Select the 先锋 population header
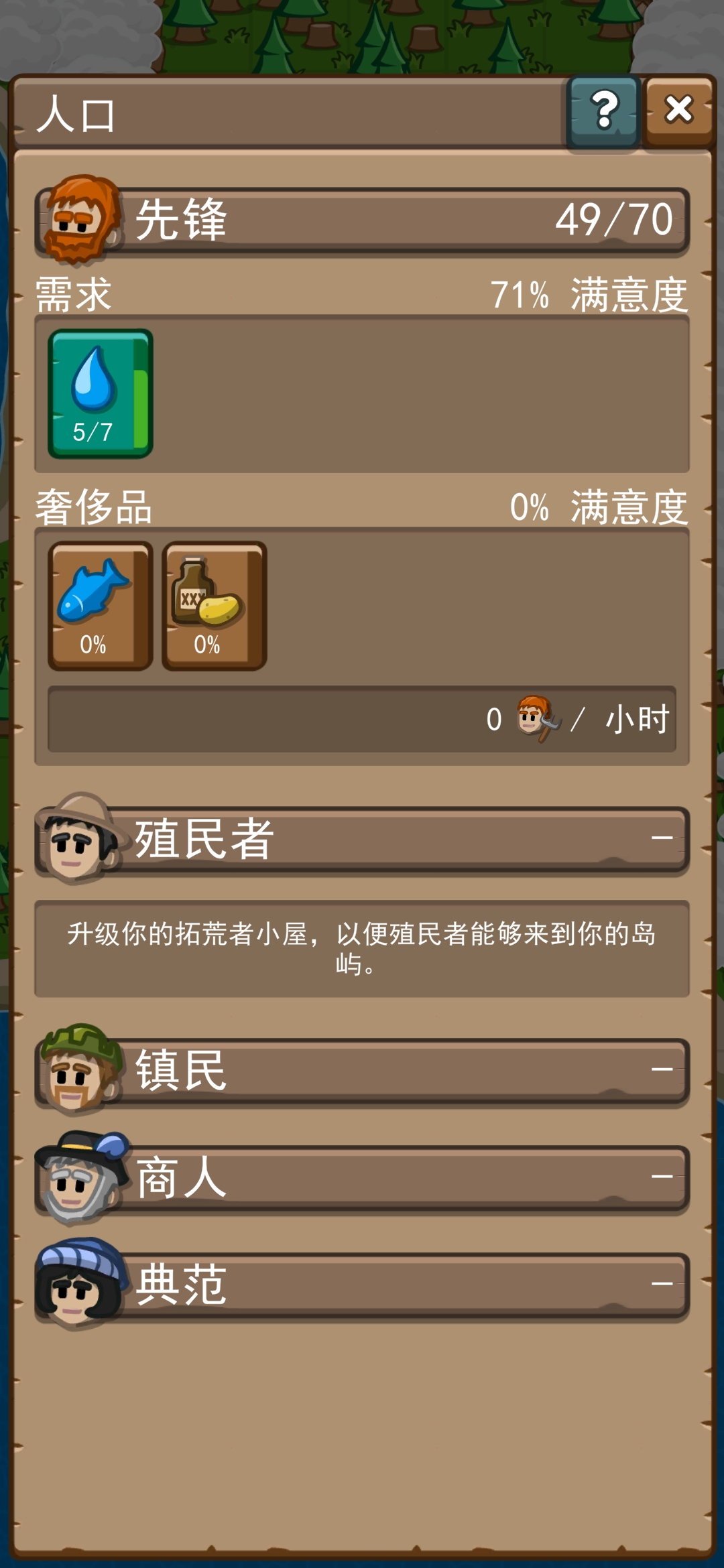The height and width of the screenshot is (1568, 724). click(x=362, y=220)
